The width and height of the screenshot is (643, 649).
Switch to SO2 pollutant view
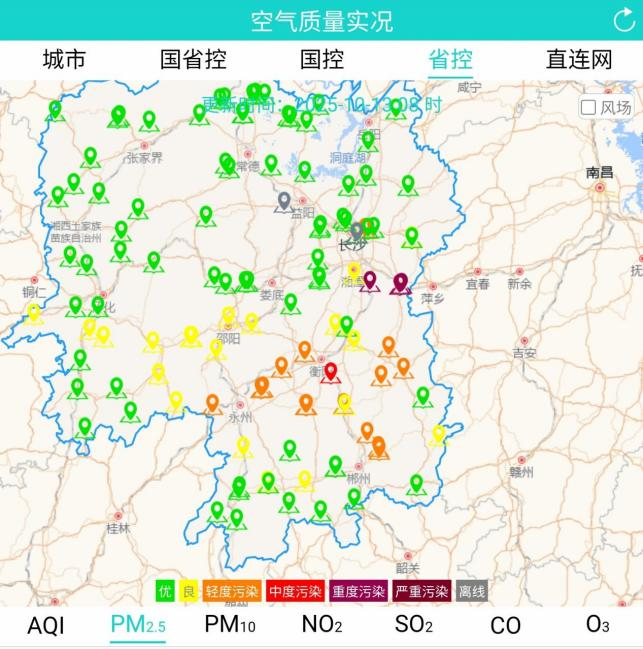pyautogui.click(x=414, y=625)
